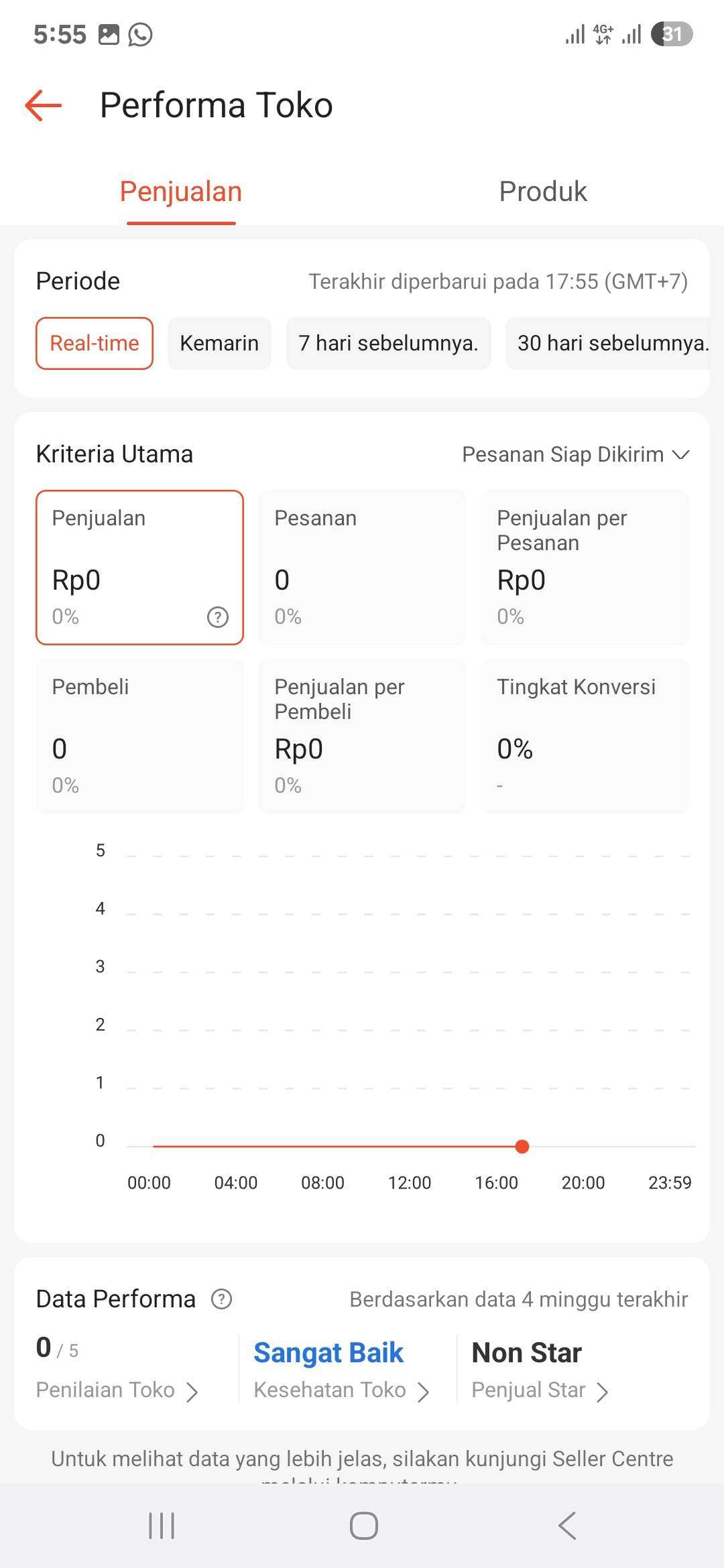
Task: Go back using the red arrow
Action: point(44,106)
